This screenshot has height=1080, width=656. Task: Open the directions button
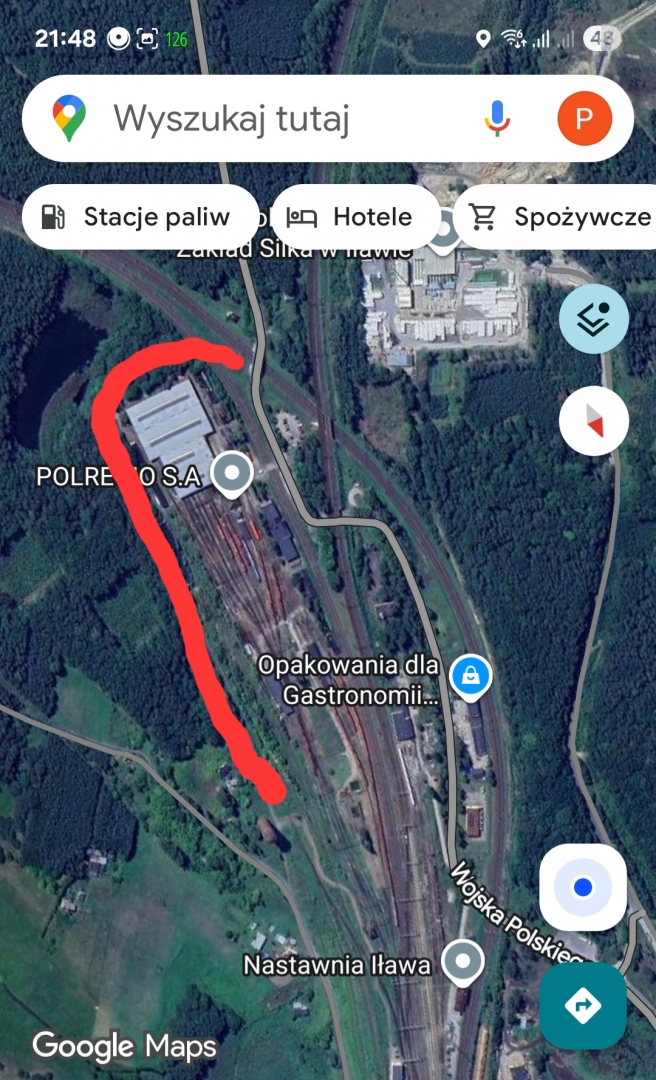coord(583,1005)
